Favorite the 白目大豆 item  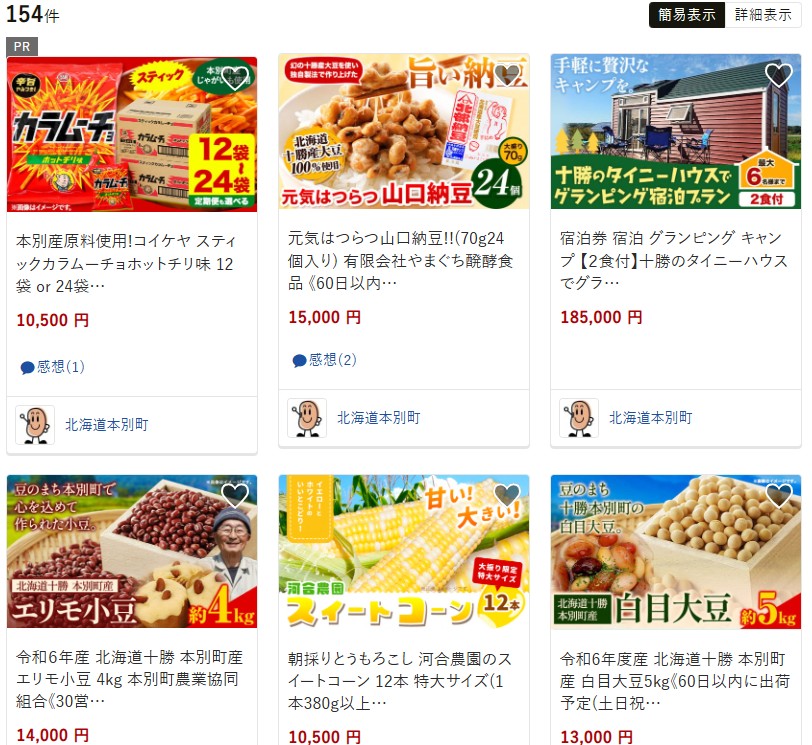coord(778,495)
